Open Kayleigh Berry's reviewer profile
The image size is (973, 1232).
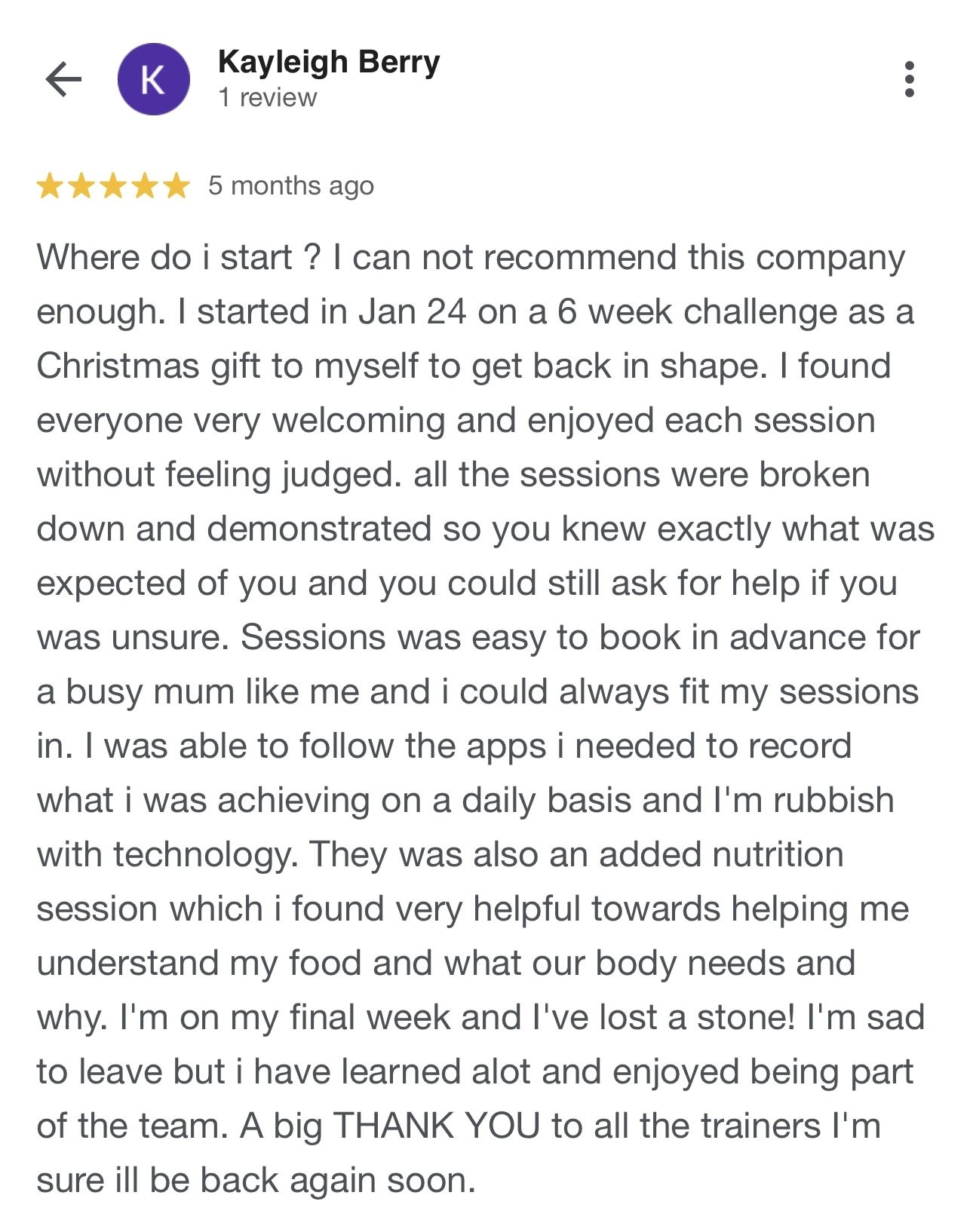(x=328, y=63)
